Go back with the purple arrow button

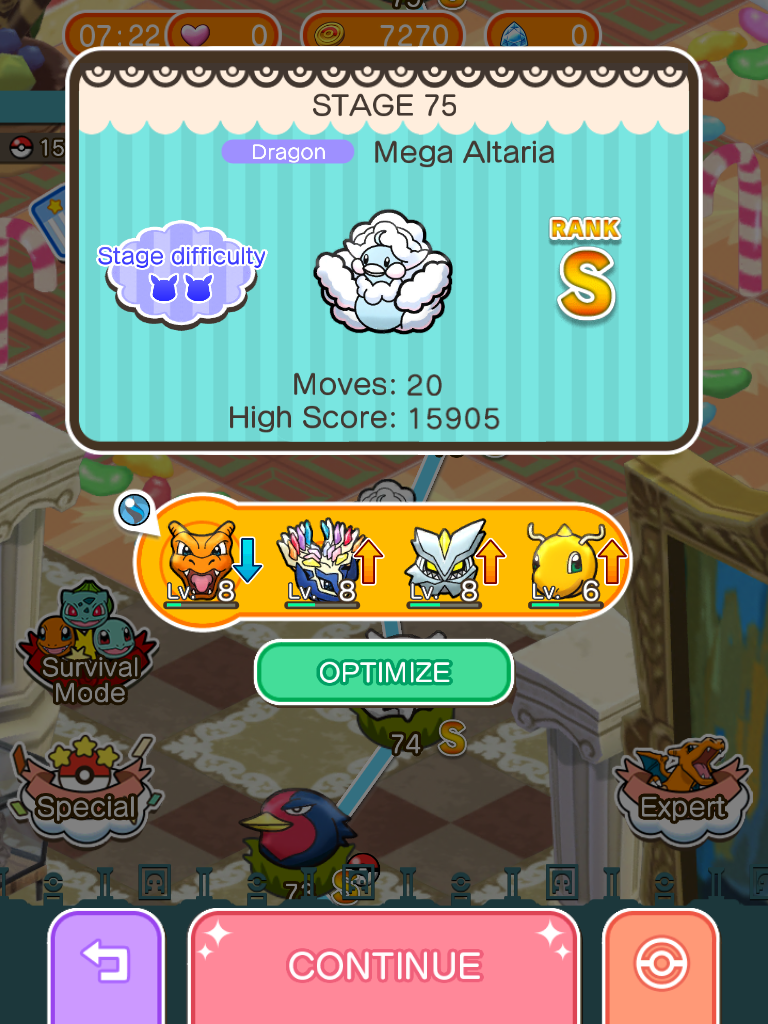pyautogui.click(x=105, y=965)
